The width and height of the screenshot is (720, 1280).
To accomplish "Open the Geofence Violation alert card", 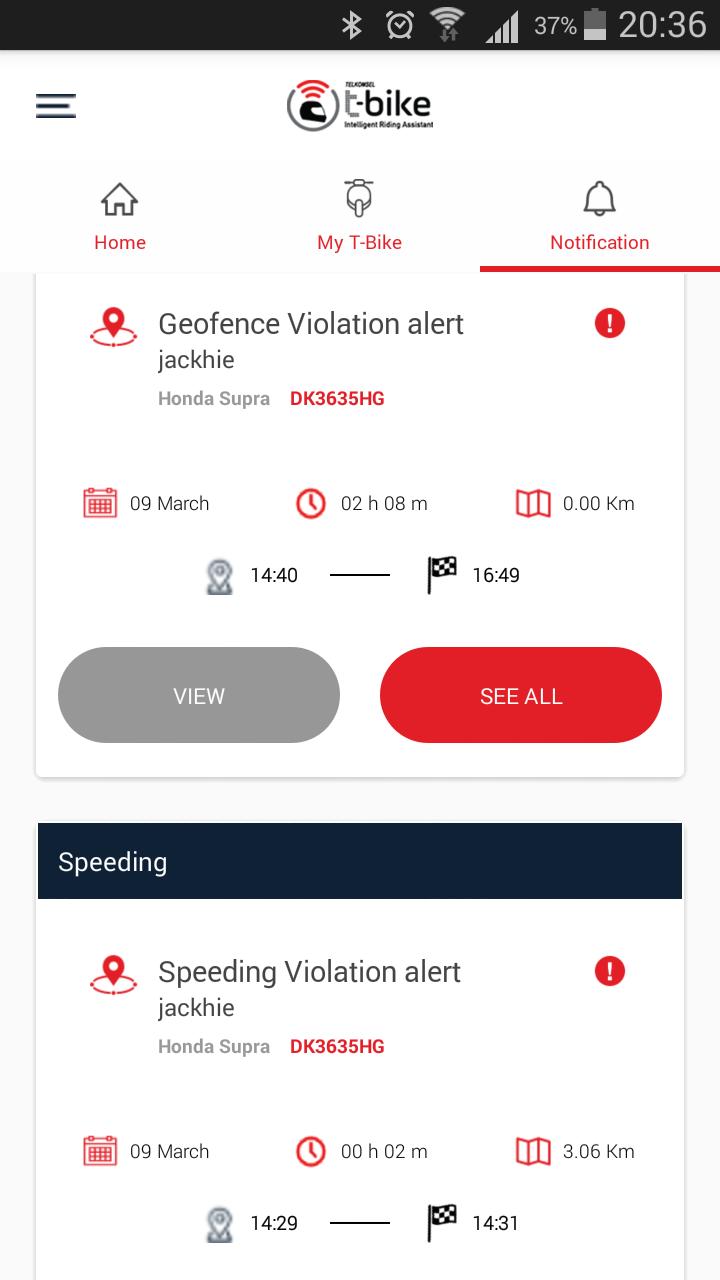I will [x=311, y=325].
